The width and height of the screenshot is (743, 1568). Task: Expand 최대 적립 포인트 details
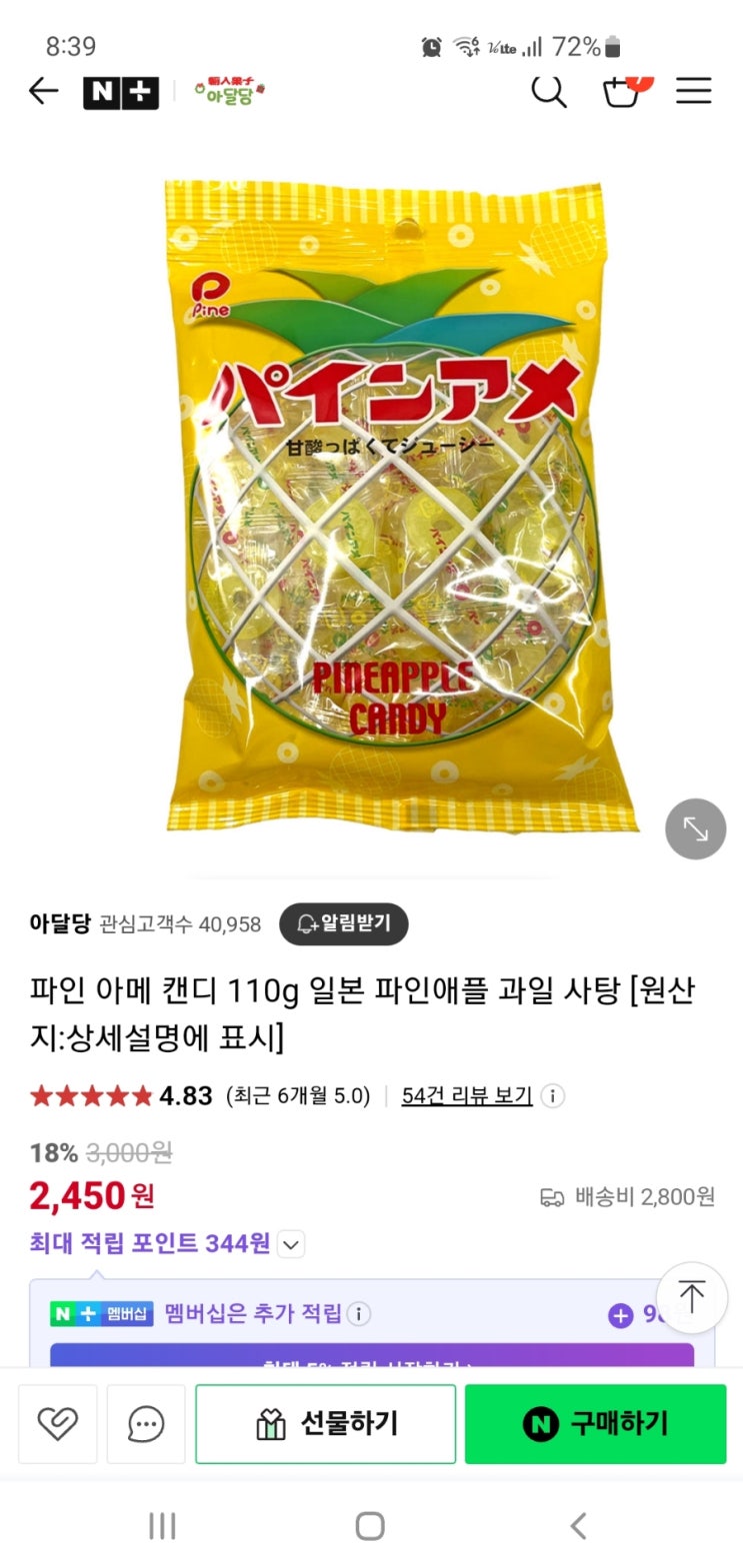tap(291, 1244)
